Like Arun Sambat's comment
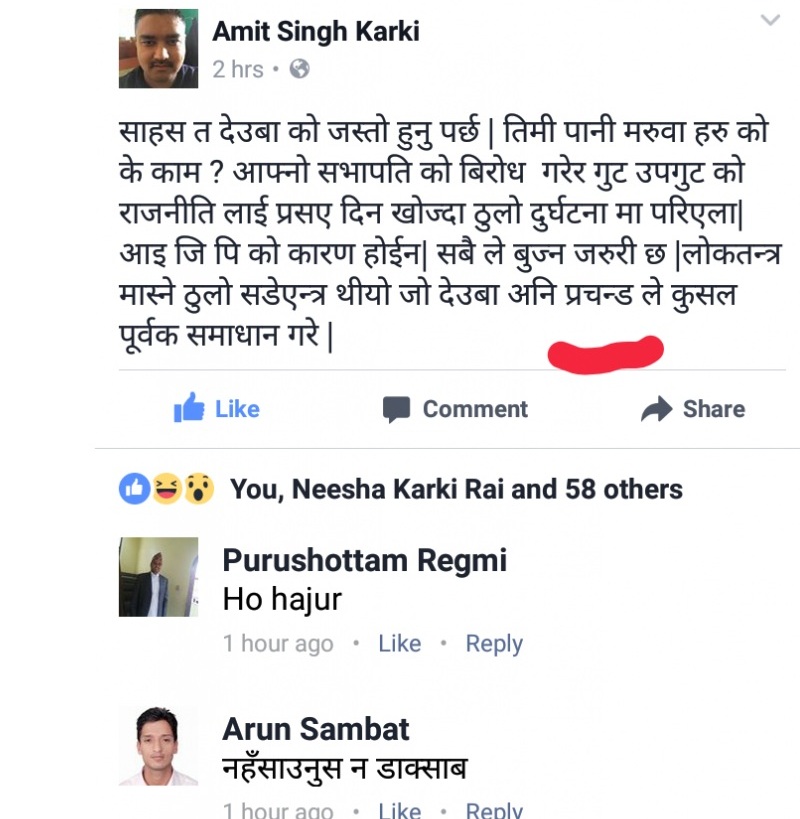 [x=399, y=810]
